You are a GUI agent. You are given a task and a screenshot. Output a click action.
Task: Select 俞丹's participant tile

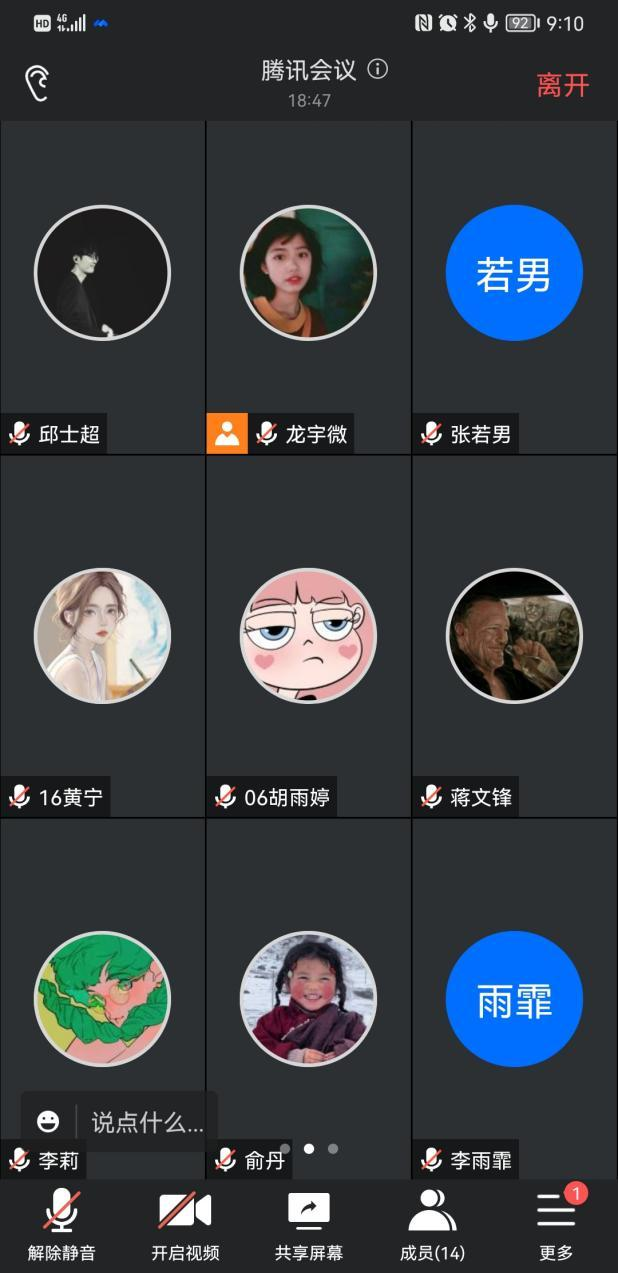pyautogui.click(x=308, y=1000)
